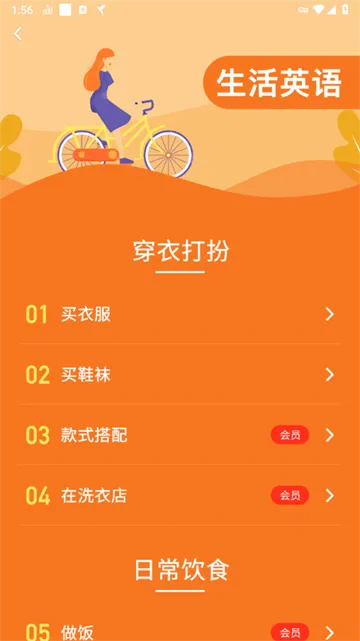Open lesson 03 款式搭配

click(x=180, y=435)
